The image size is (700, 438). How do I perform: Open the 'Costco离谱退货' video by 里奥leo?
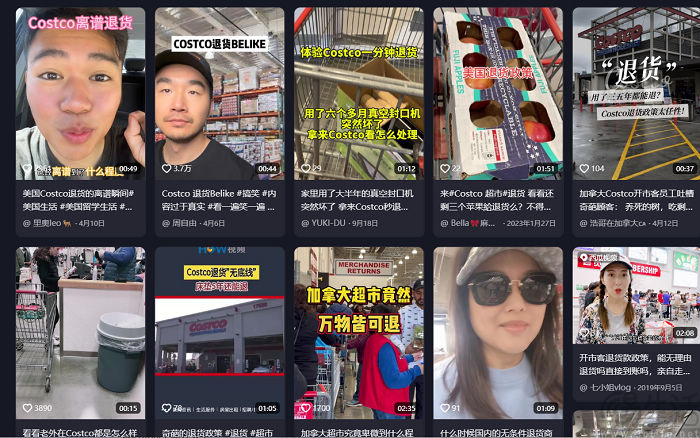pos(80,93)
